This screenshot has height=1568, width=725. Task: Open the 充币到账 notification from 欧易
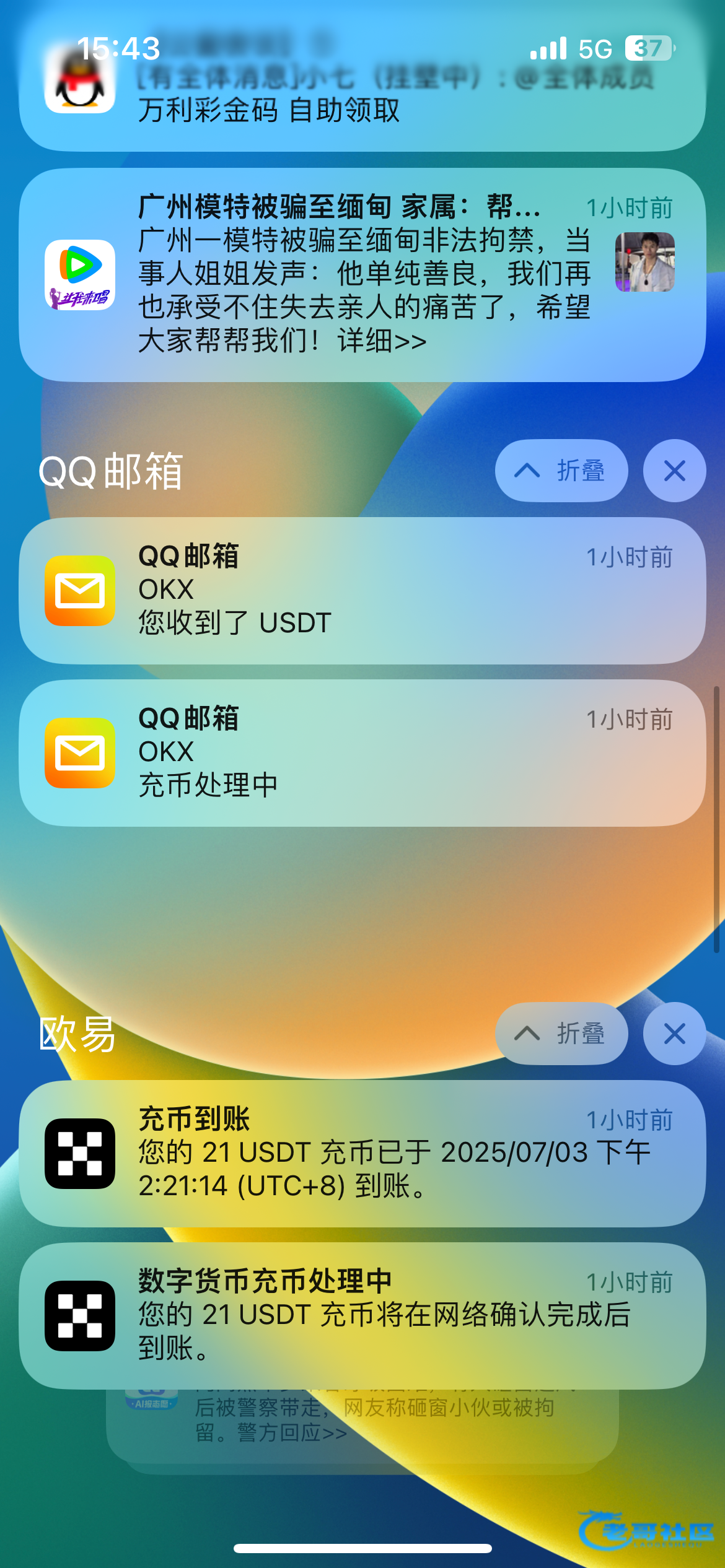(362, 1153)
